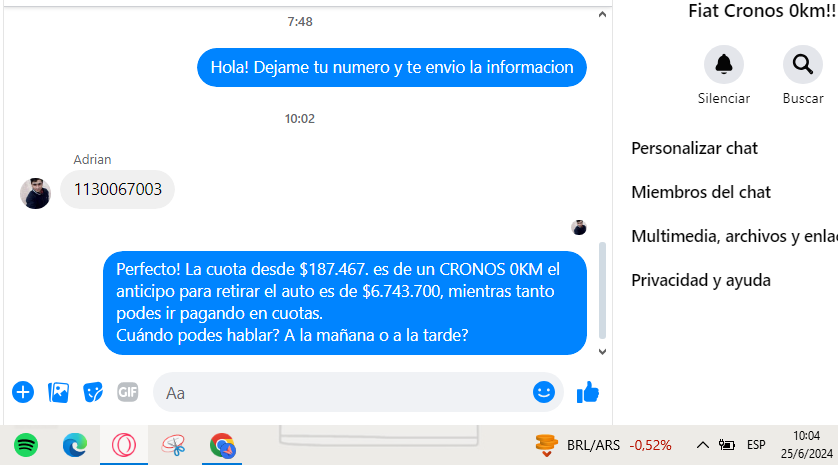Click the chat scrollbar down arrow
Viewport: 838px width, 465px height.
point(601,351)
